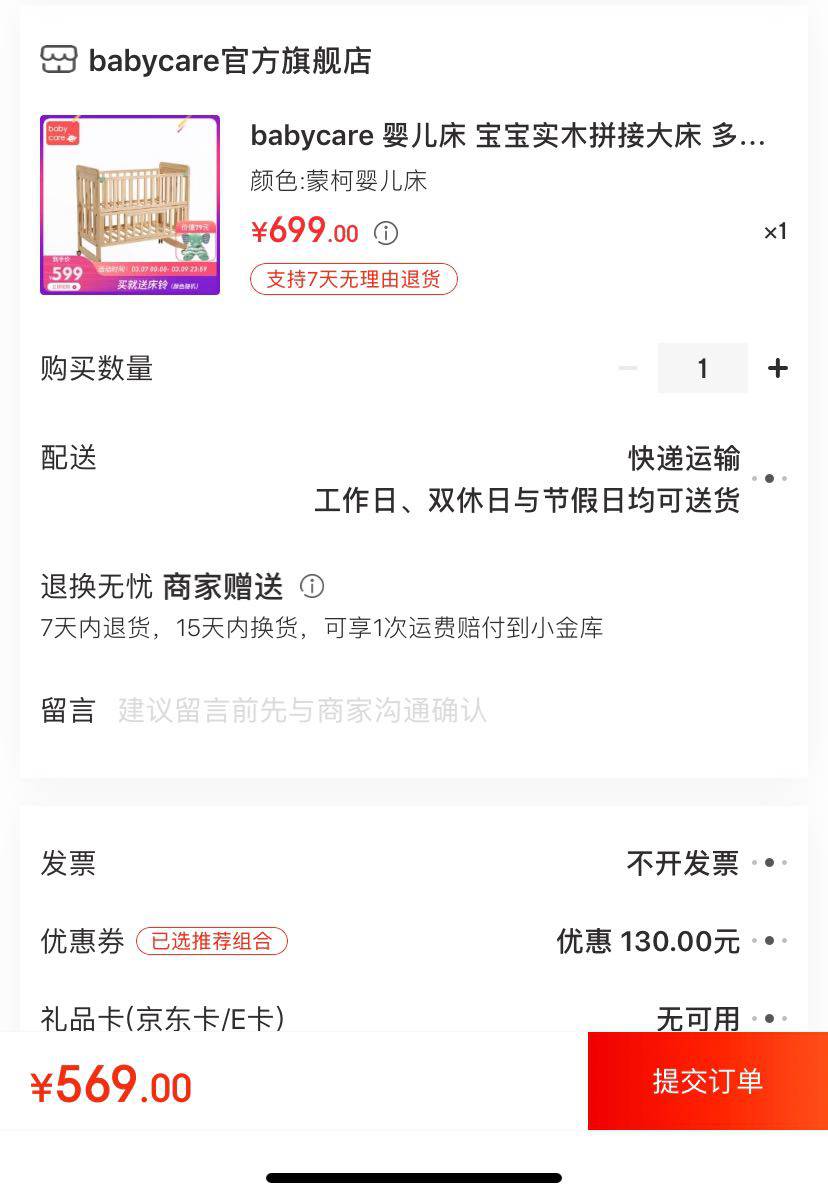This screenshot has width=828, height=1199.
Task: View the crib product thumbnail
Action: point(130,205)
